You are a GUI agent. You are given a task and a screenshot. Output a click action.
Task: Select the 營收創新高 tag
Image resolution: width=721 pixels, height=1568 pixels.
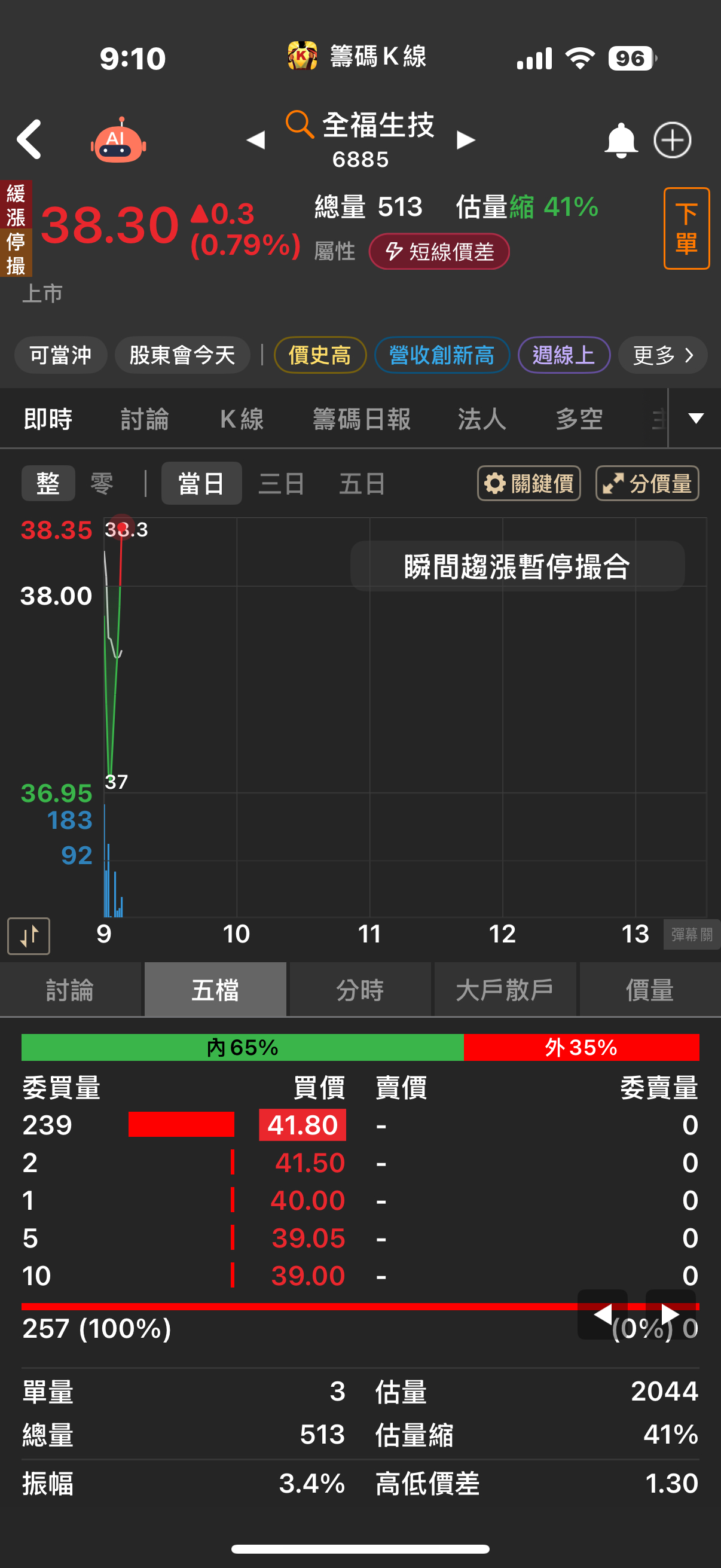pyautogui.click(x=441, y=355)
